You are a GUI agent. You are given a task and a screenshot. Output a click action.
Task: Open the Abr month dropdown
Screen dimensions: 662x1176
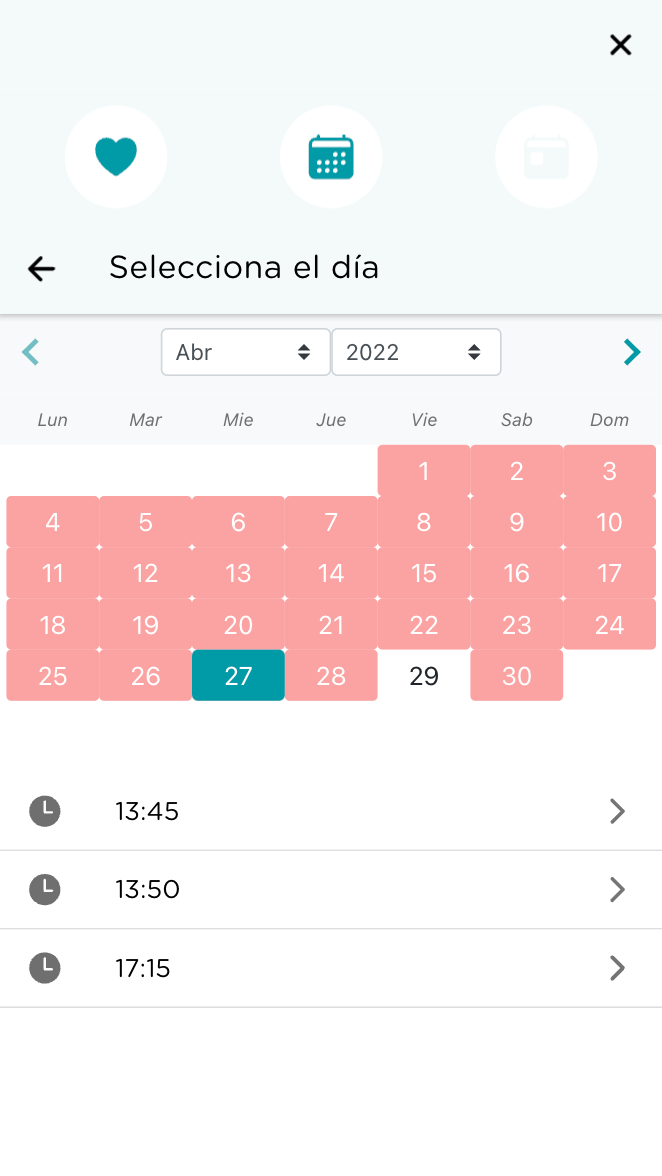tap(246, 352)
